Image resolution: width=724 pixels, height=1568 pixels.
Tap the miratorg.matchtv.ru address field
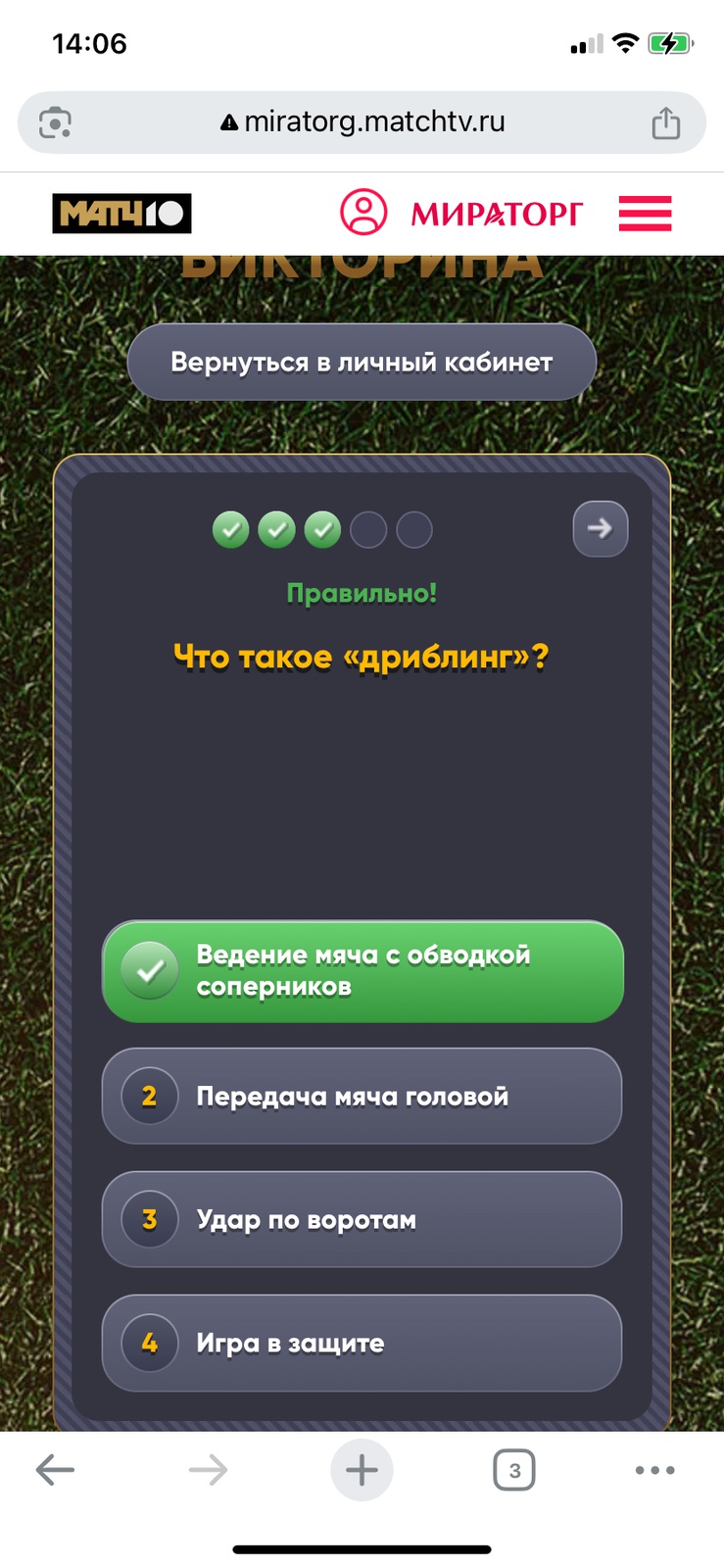click(362, 122)
